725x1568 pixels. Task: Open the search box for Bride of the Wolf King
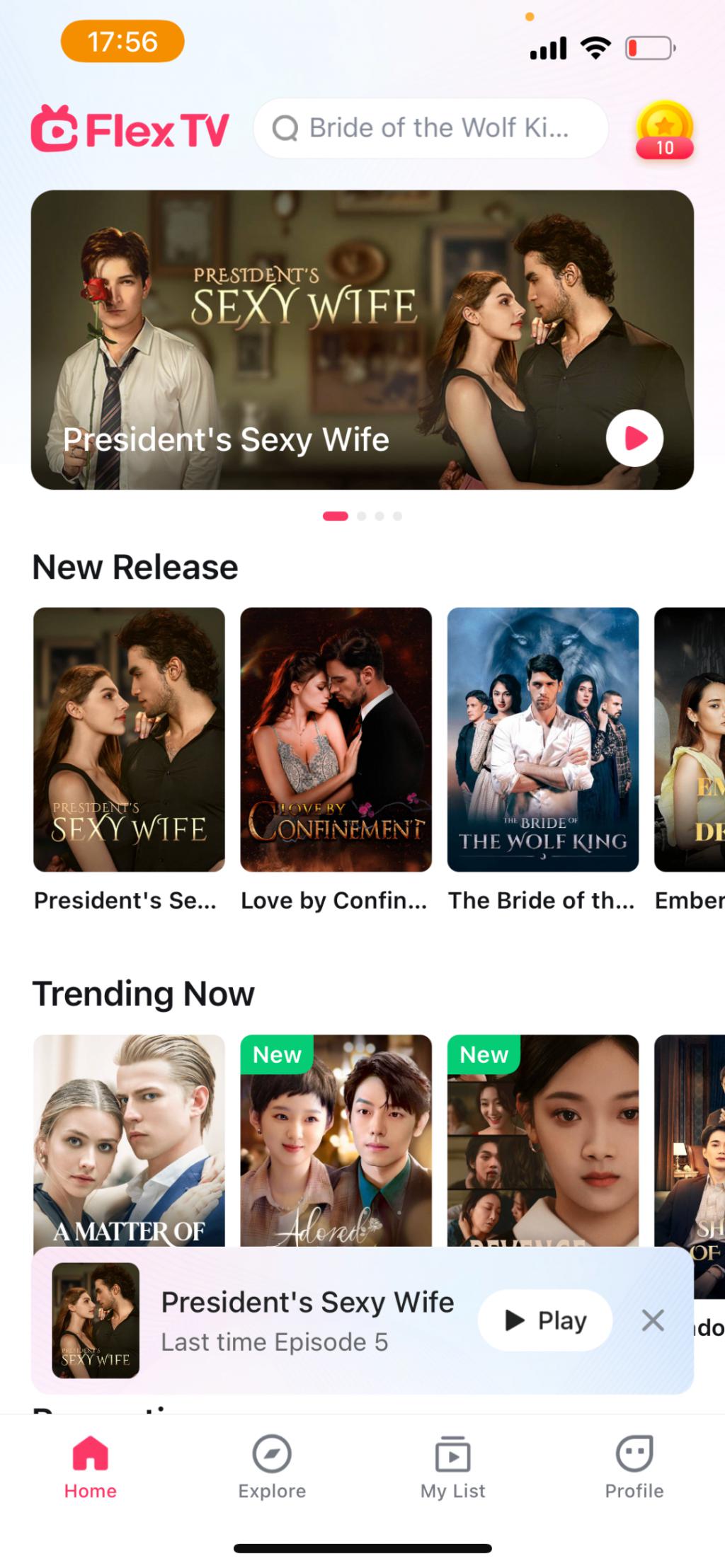(430, 128)
